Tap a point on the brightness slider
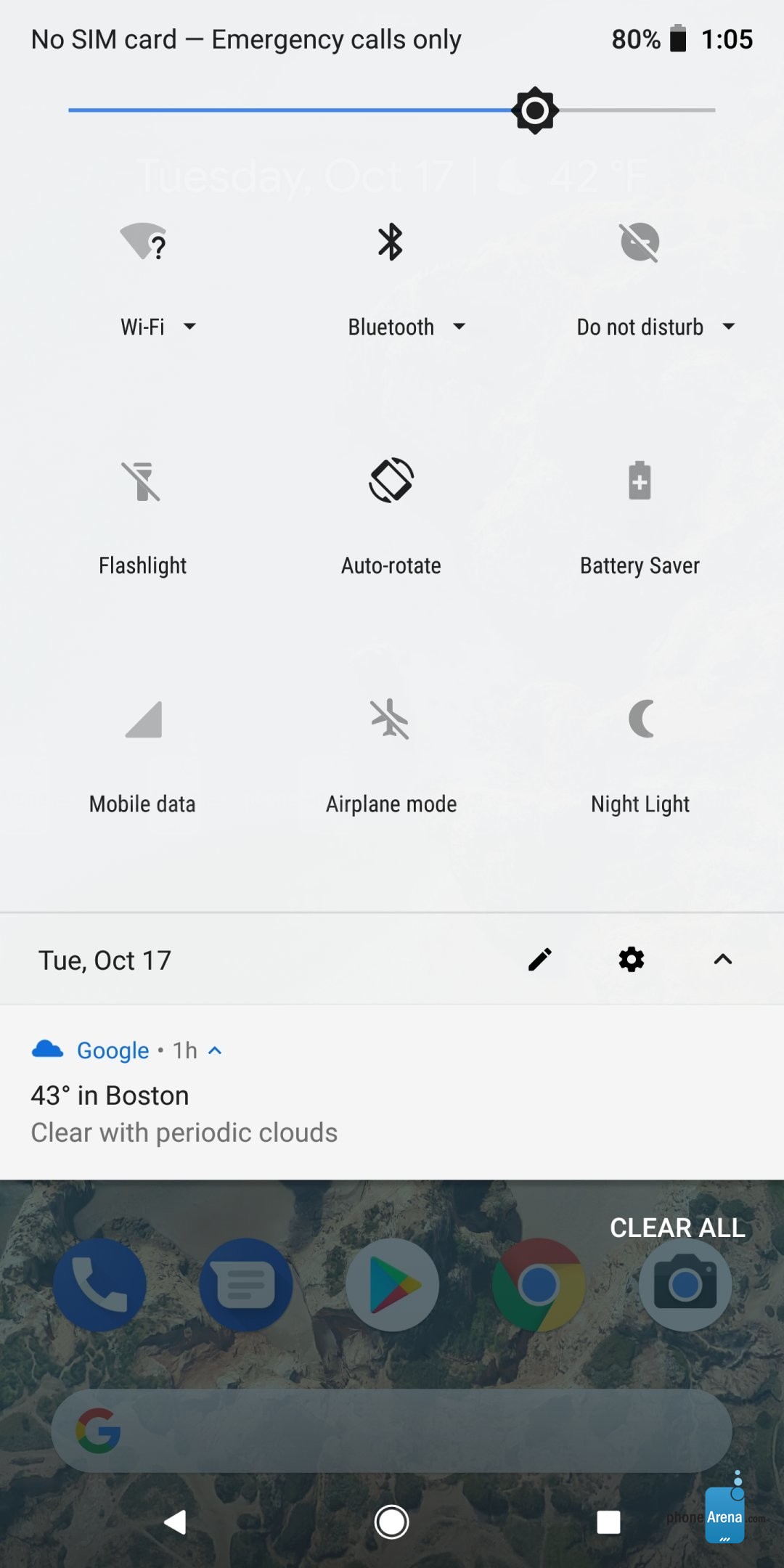Viewport: 784px width, 1568px height. click(x=392, y=110)
